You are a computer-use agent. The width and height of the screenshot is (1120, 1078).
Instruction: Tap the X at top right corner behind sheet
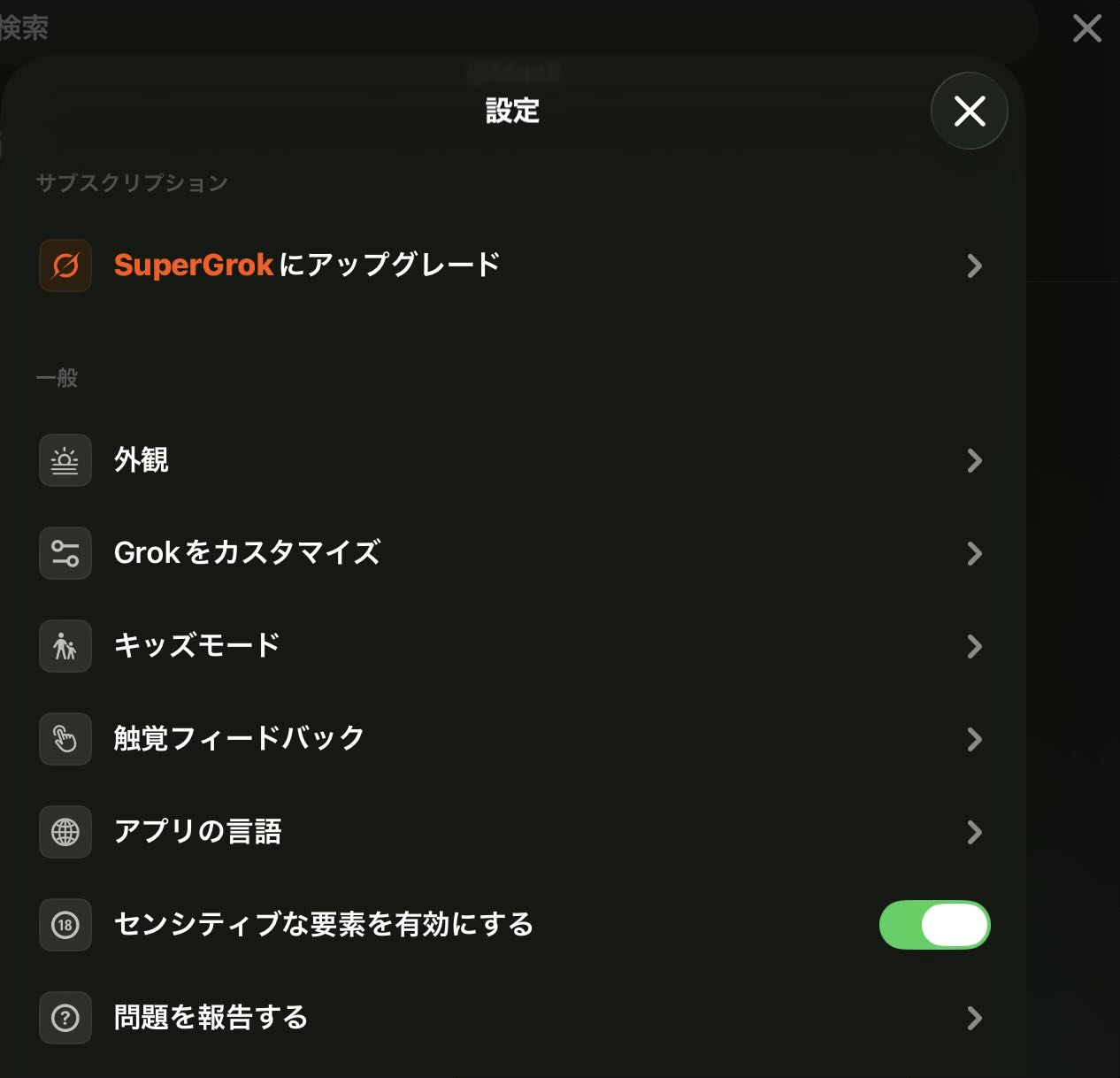pyautogui.click(x=1086, y=28)
